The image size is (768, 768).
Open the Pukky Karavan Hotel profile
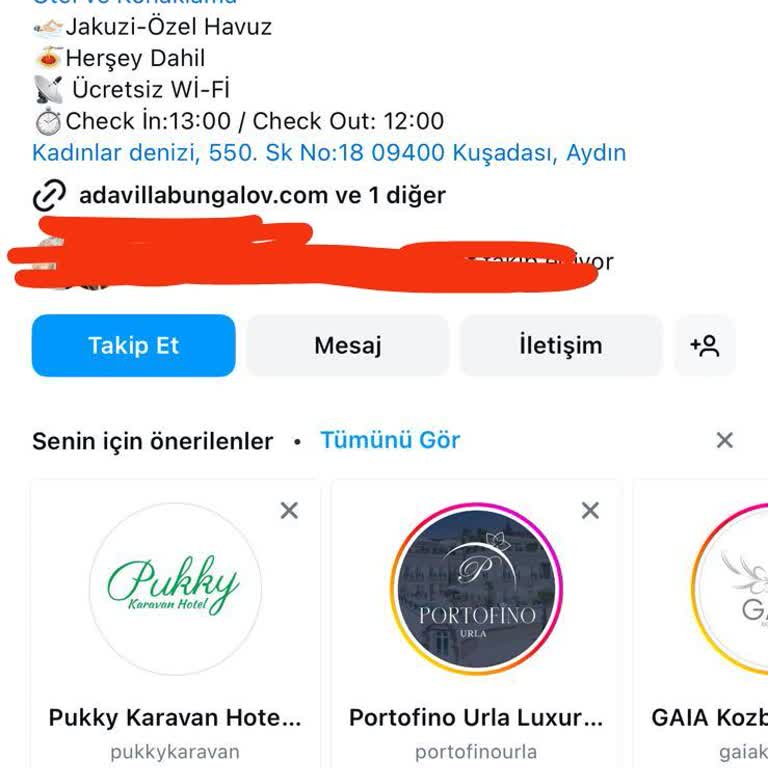tap(175, 588)
